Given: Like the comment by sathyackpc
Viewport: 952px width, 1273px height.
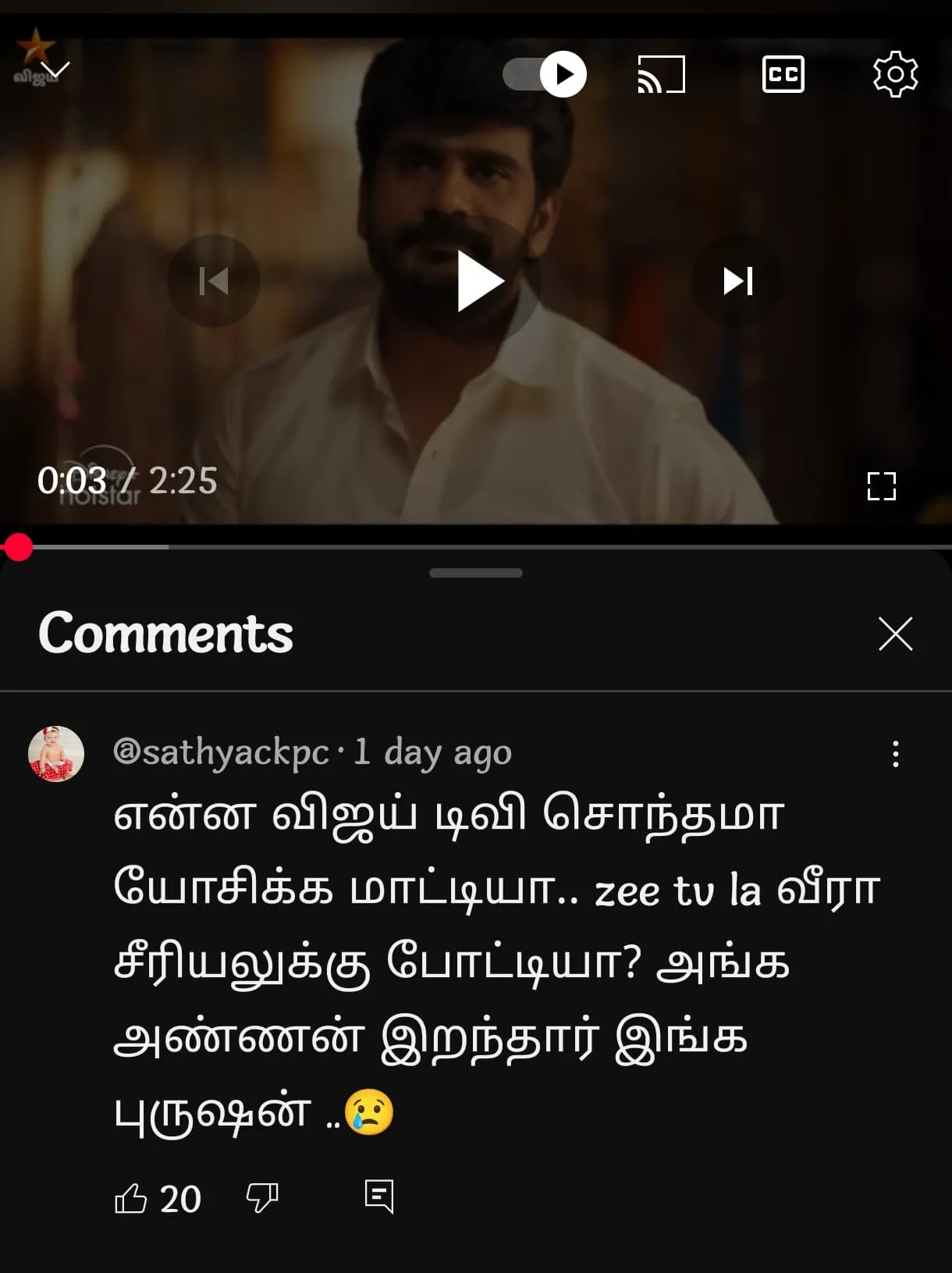Looking at the screenshot, I should pos(131,1198).
